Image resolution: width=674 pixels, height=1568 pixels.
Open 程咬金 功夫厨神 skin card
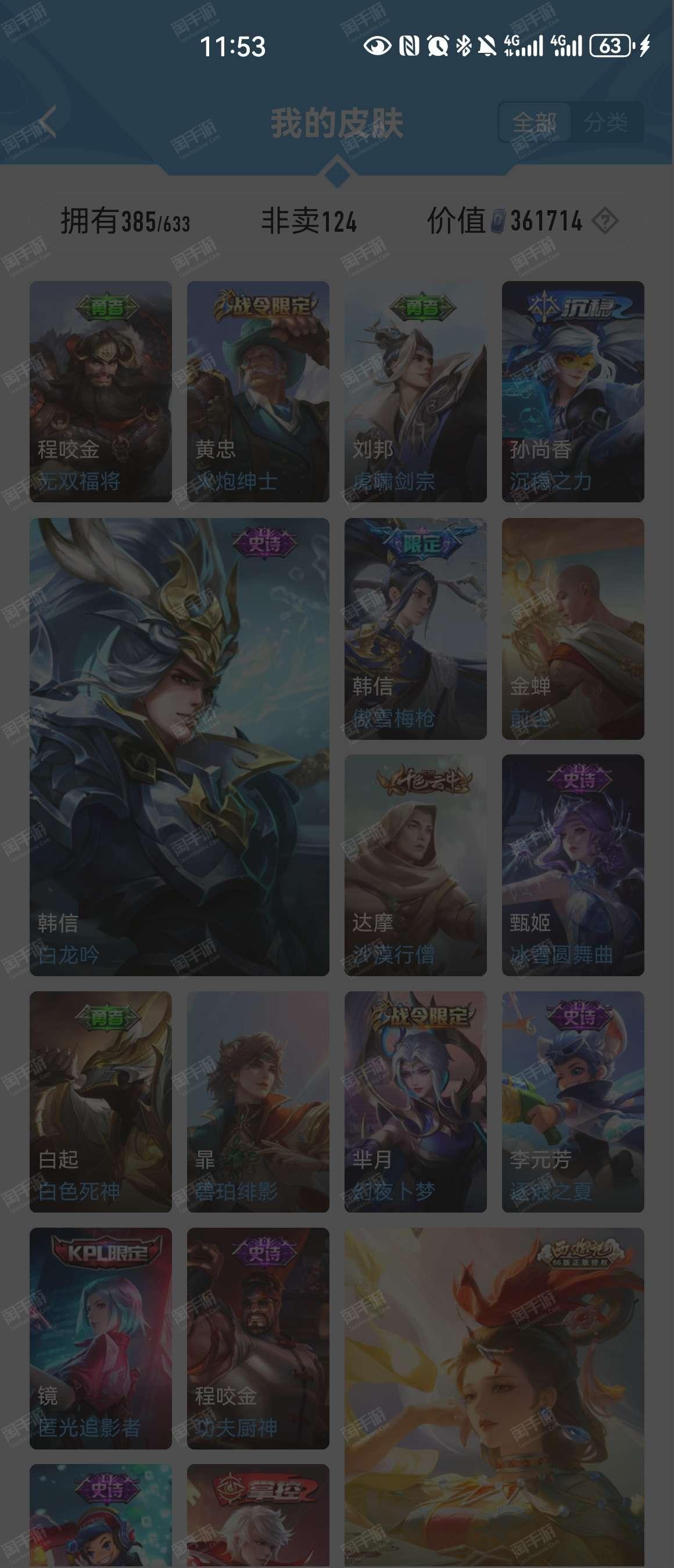pyautogui.click(x=258, y=1338)
